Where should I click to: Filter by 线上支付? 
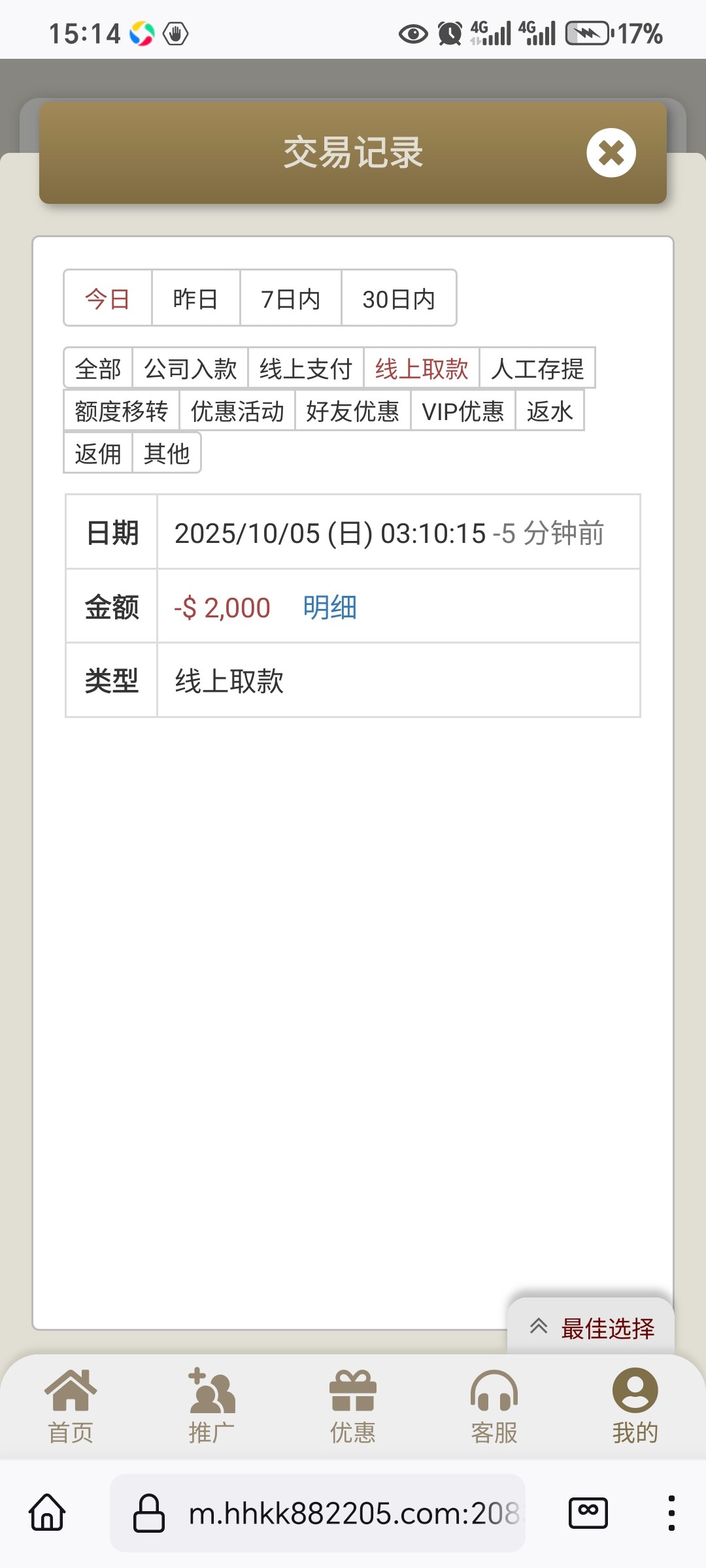(x=305, y=368)
